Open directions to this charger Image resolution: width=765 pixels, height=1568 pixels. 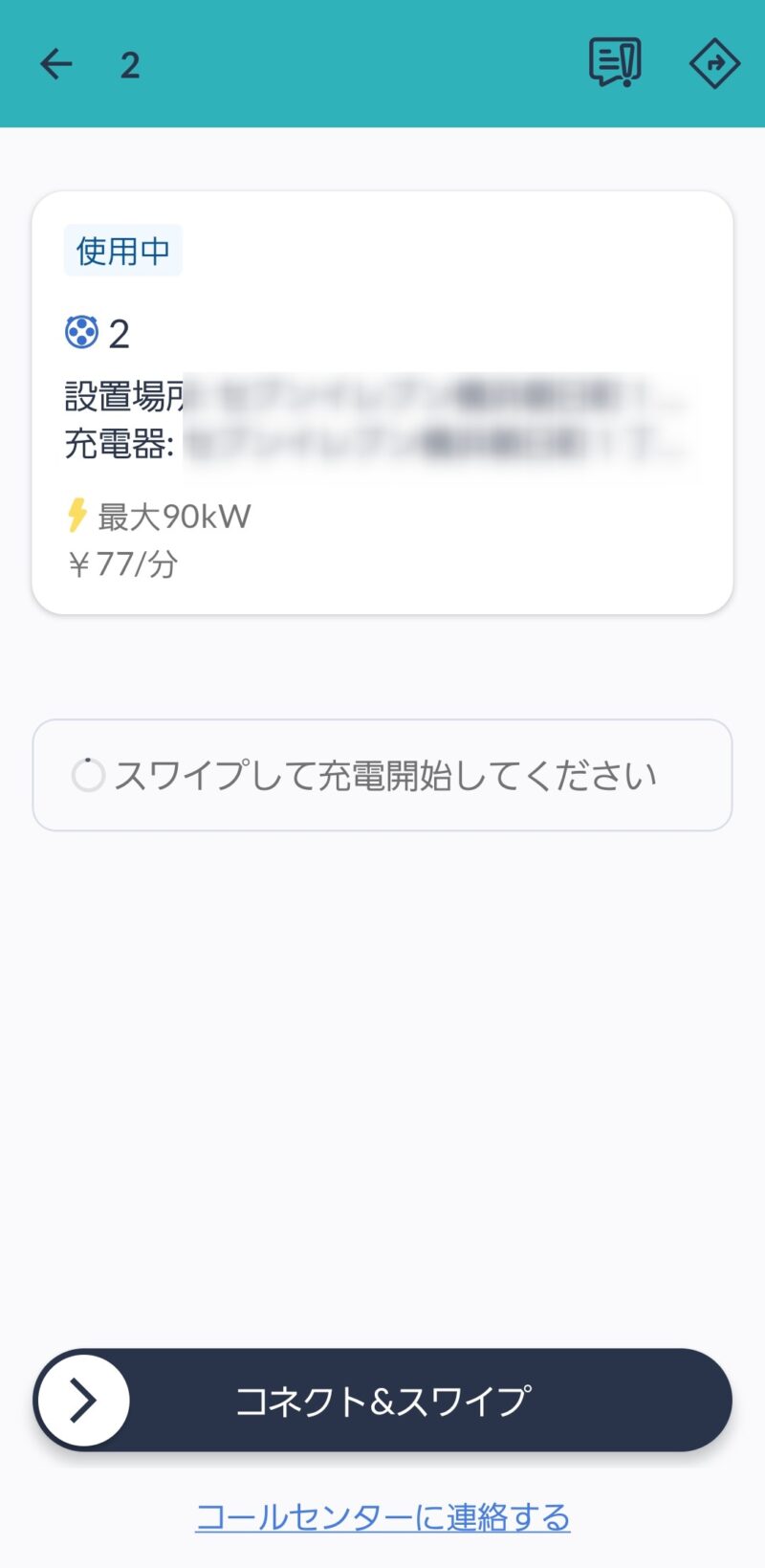[x=714, y=64]
